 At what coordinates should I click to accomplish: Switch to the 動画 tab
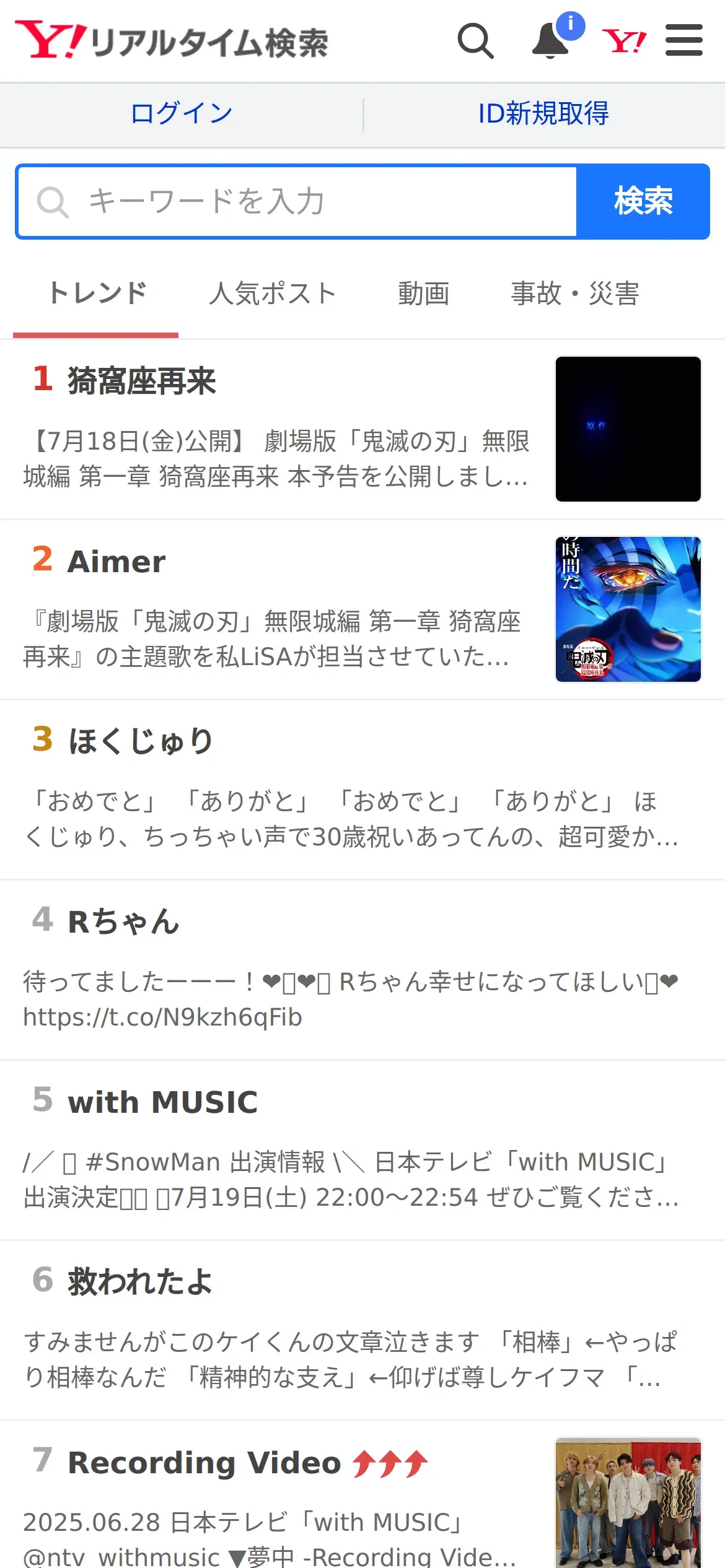[x=423, y=294]
